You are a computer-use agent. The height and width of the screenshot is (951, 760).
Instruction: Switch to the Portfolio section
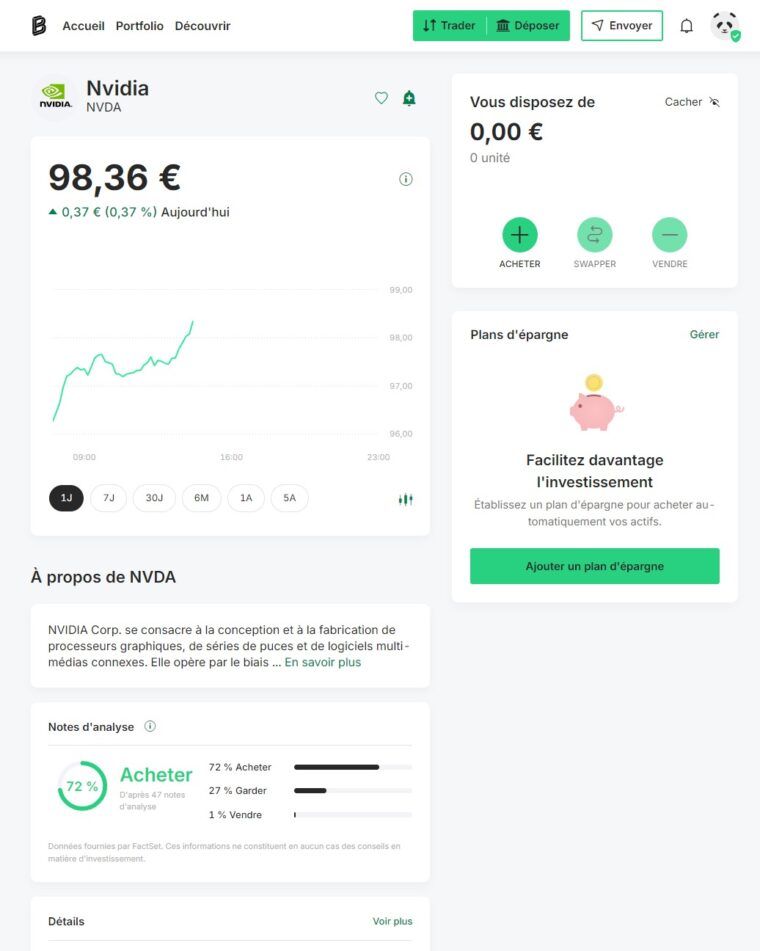139,26
